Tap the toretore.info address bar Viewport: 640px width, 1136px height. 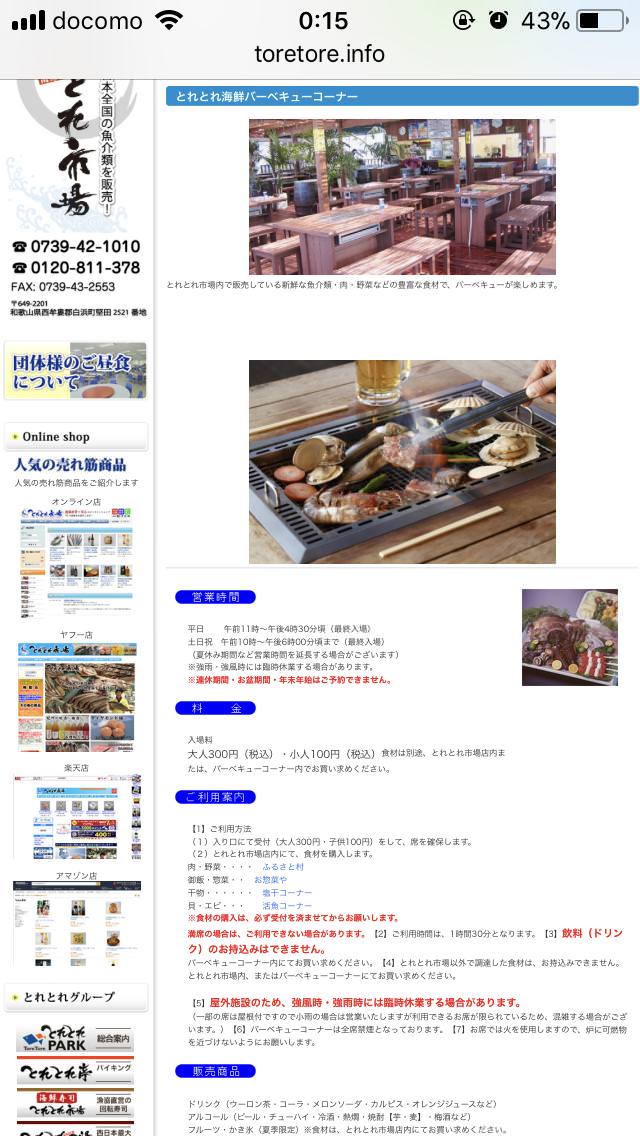click(320, 54)
